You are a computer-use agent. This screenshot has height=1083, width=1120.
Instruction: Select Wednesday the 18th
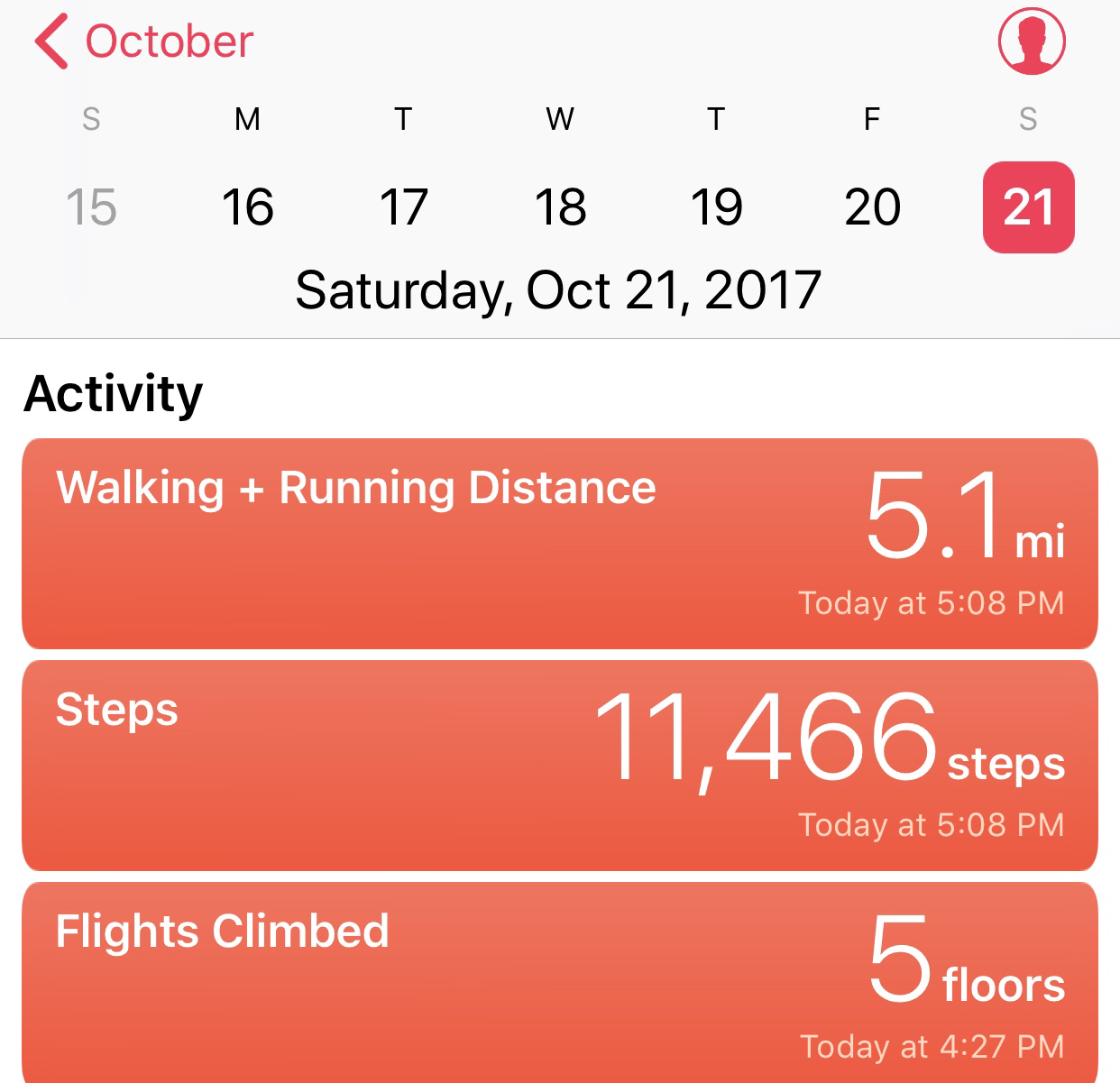coord(560,207)
